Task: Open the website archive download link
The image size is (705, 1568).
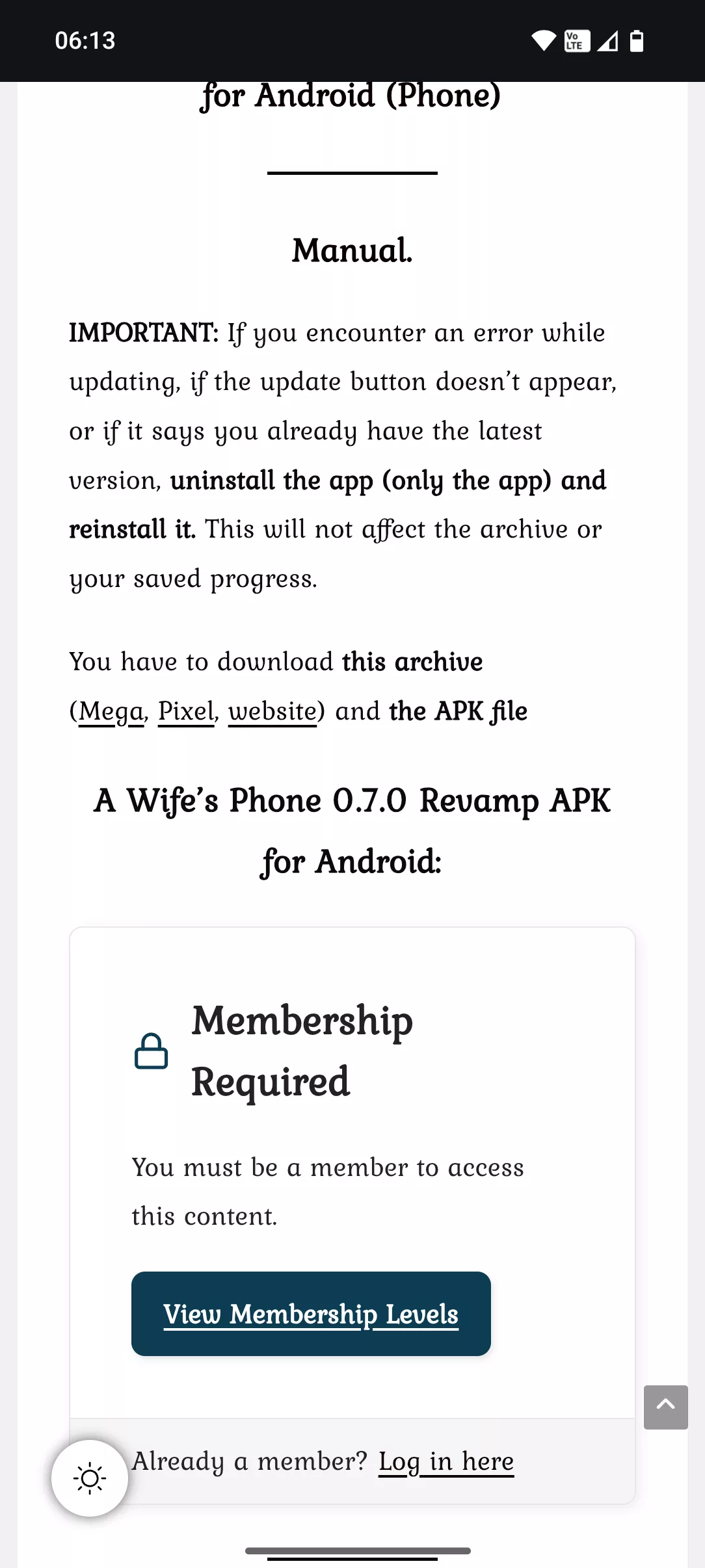Action: [x=272, y=711]
